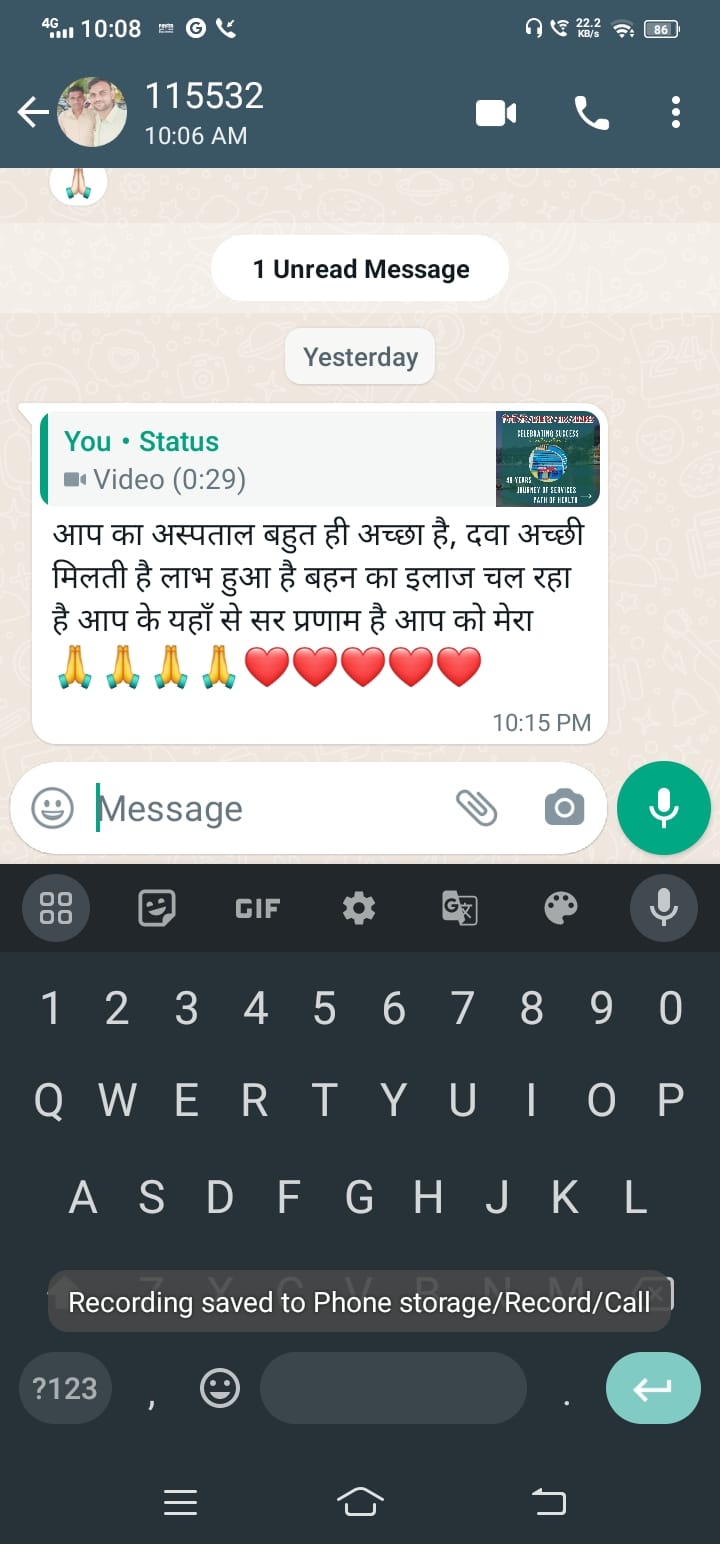Open the keyboard's four-square tools menu
The width and height of the screenshot is (720, 1544).
(x=56, y=908)
